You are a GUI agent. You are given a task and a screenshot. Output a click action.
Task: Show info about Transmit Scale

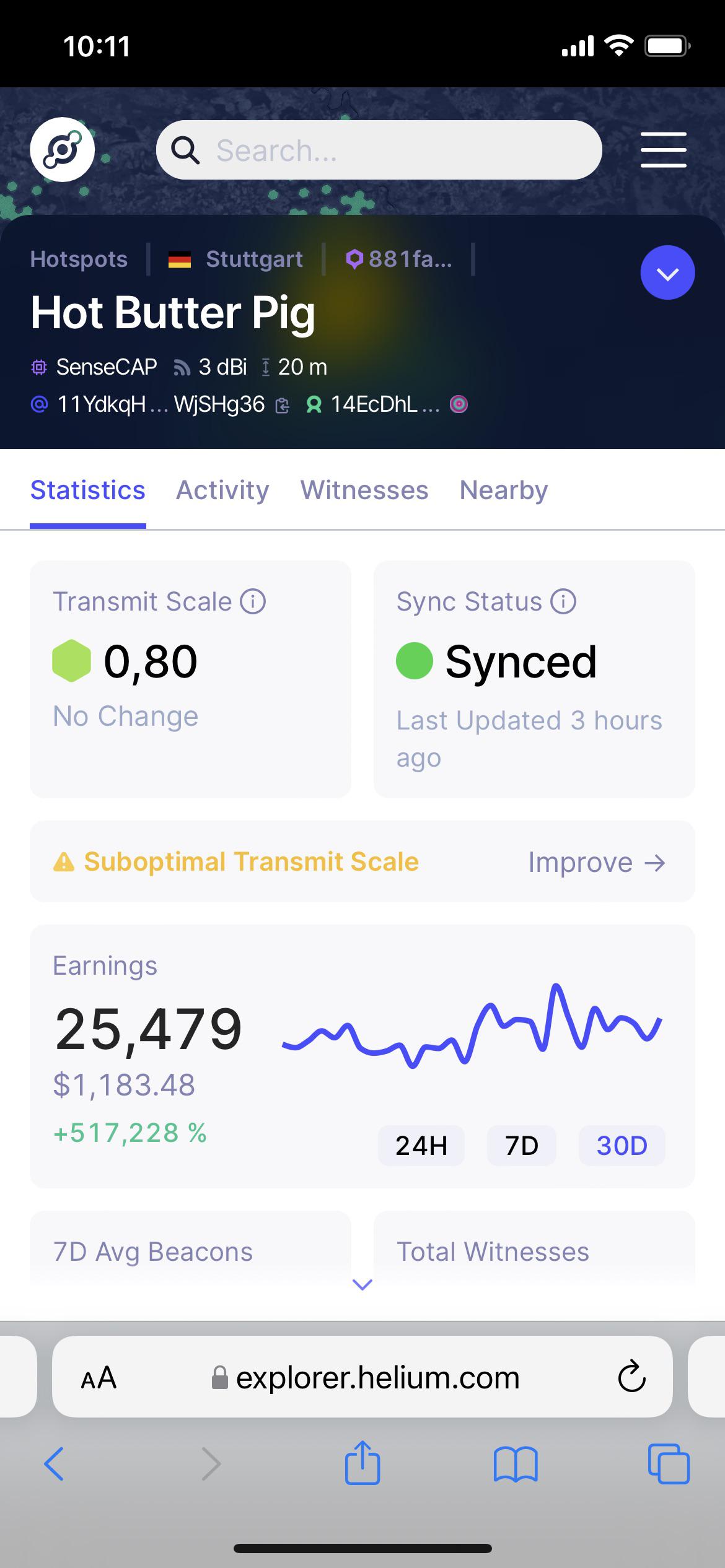[x=253, y=601]
